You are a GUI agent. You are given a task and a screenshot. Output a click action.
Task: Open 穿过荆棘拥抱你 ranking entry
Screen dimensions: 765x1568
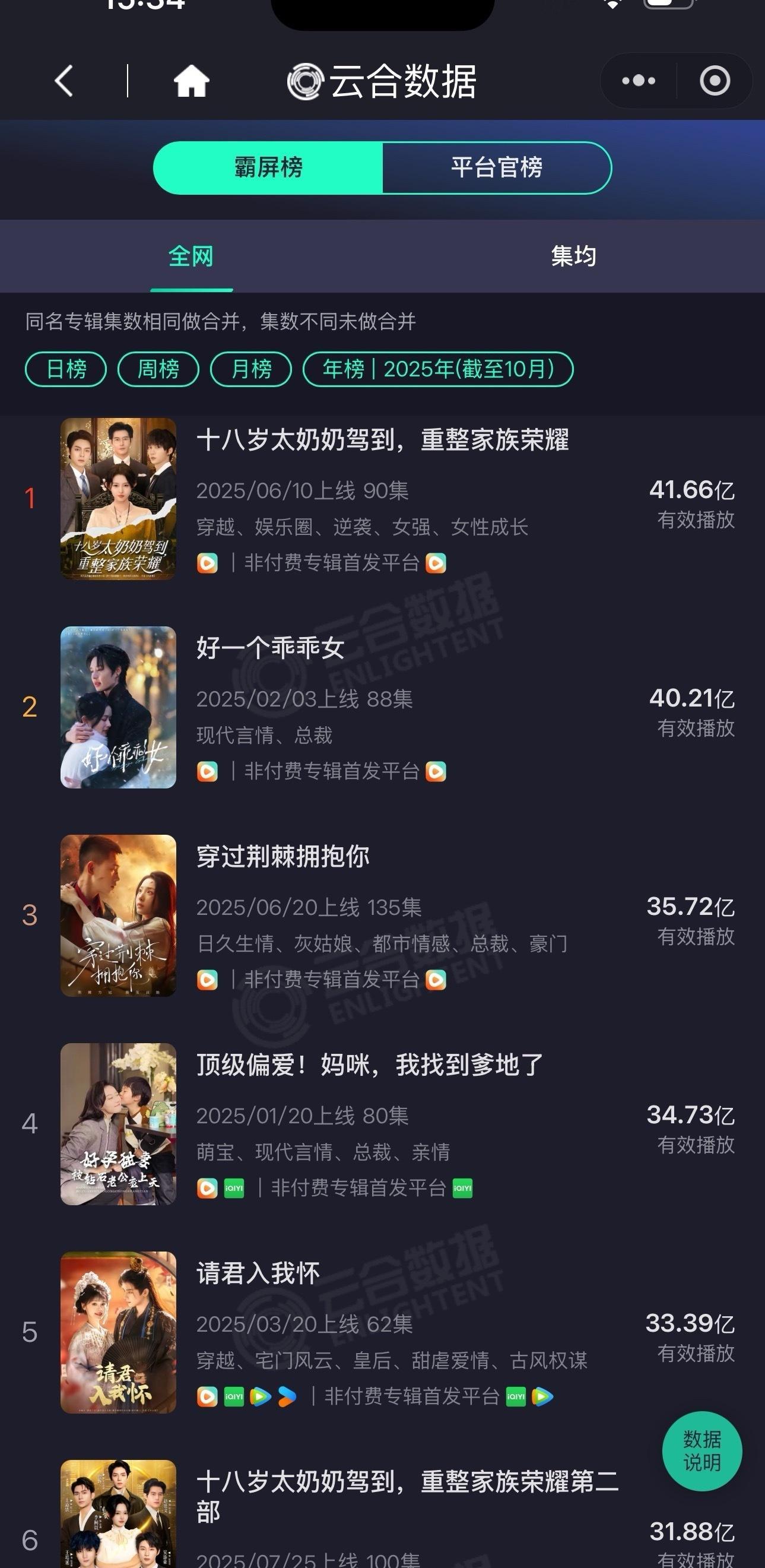(283, 857)
